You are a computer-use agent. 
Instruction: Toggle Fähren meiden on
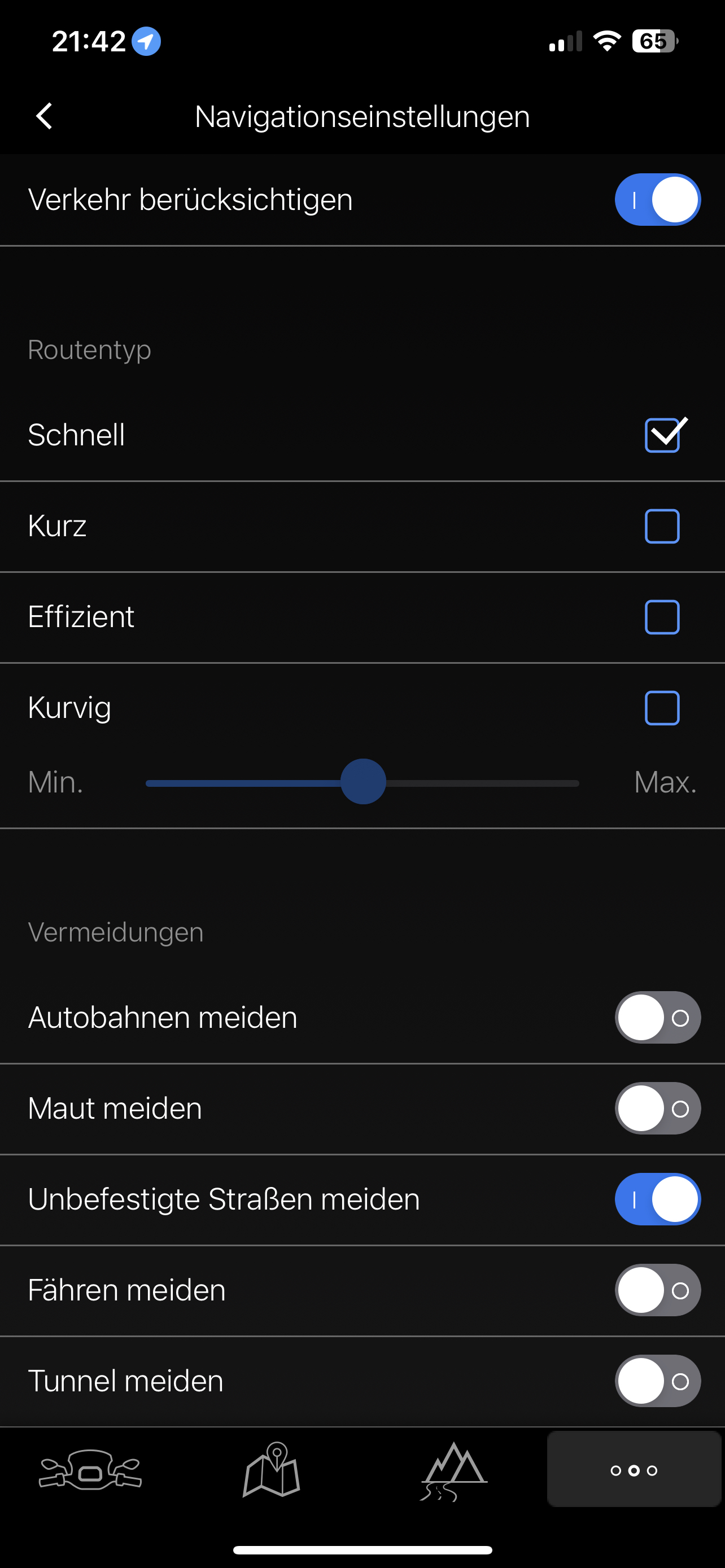point(657,1290)
